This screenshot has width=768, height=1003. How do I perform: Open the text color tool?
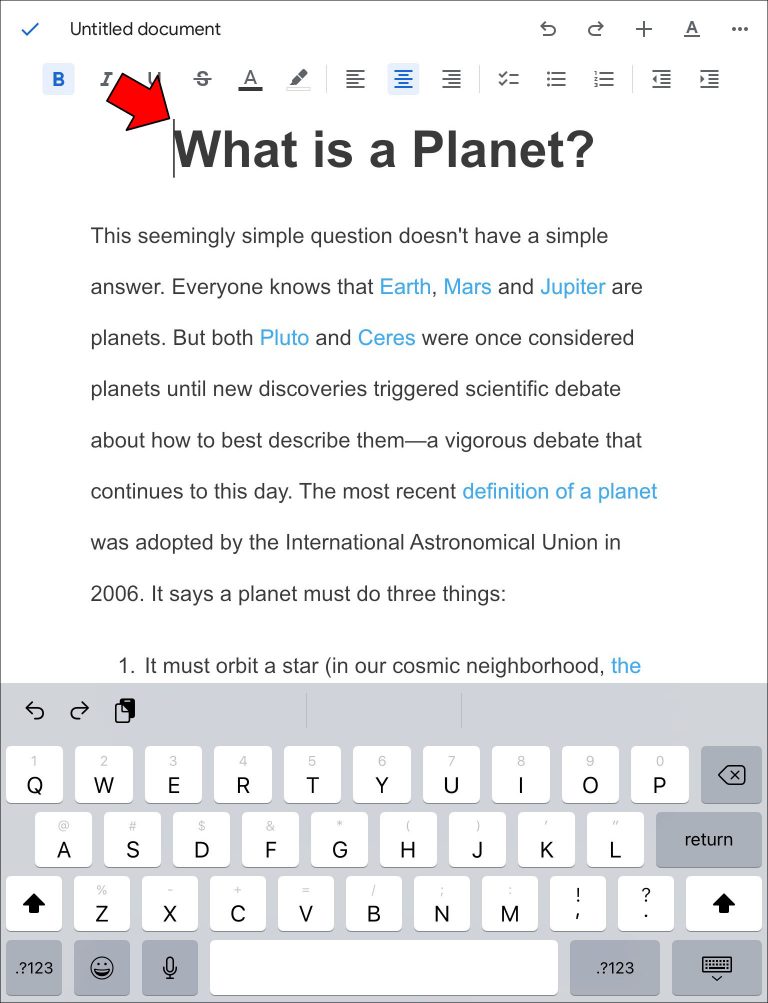point(250,79)
